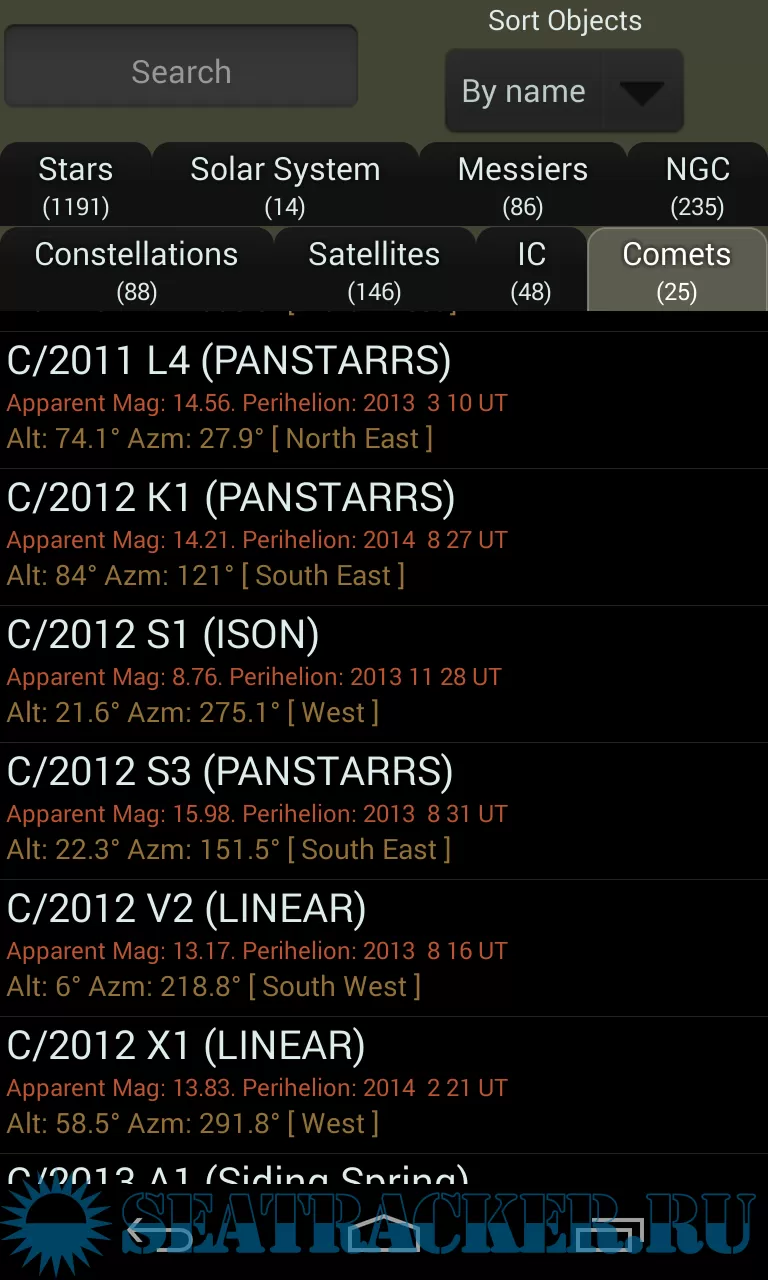The width and height of the screenshot is (768, 1280).
Task: Open the Sort Objects dropdown
Action: 564,91
